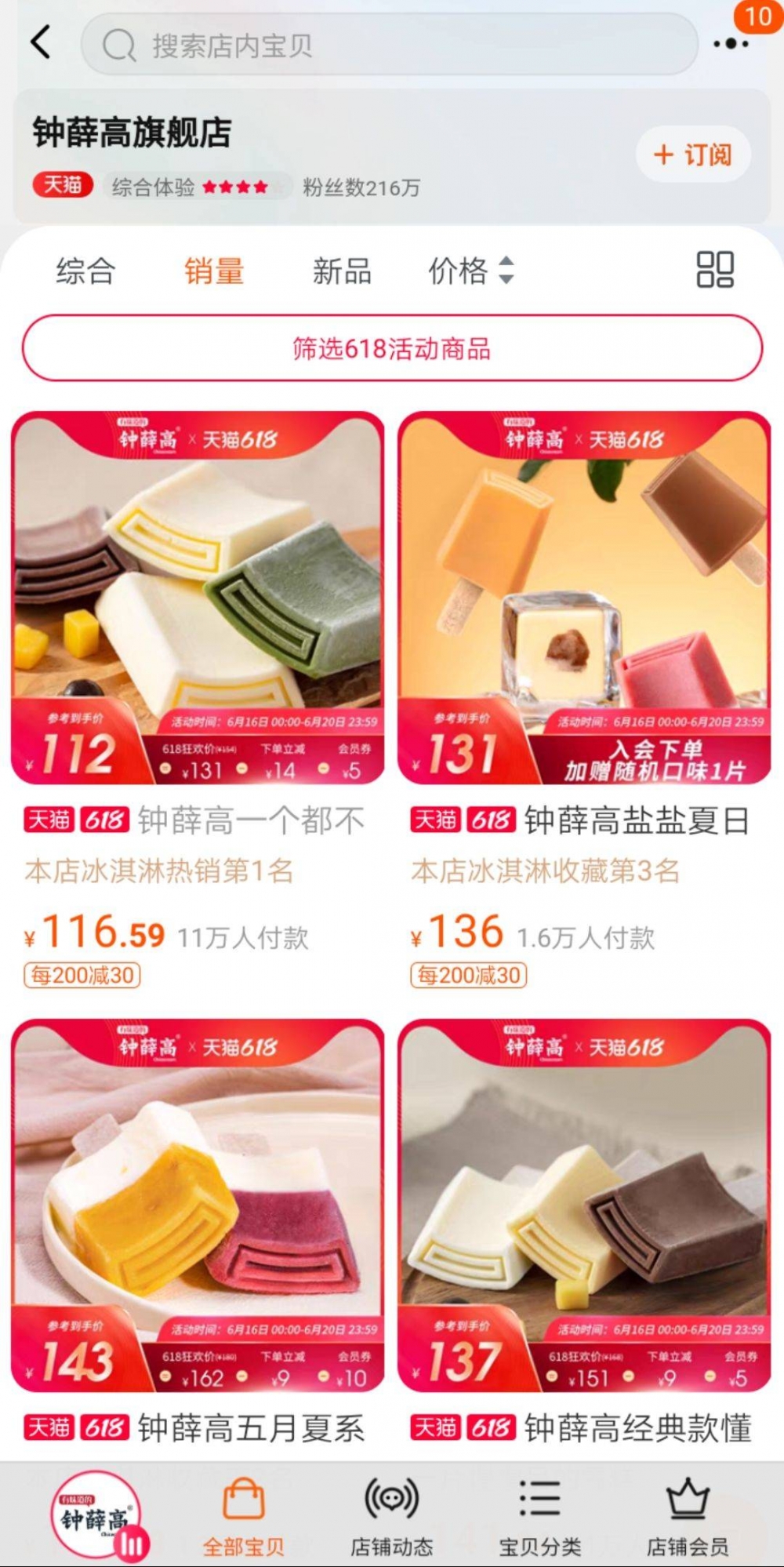784x1567 pixels.
Task: Tap the 订阅 subscribe button
Action: (693, 155)
